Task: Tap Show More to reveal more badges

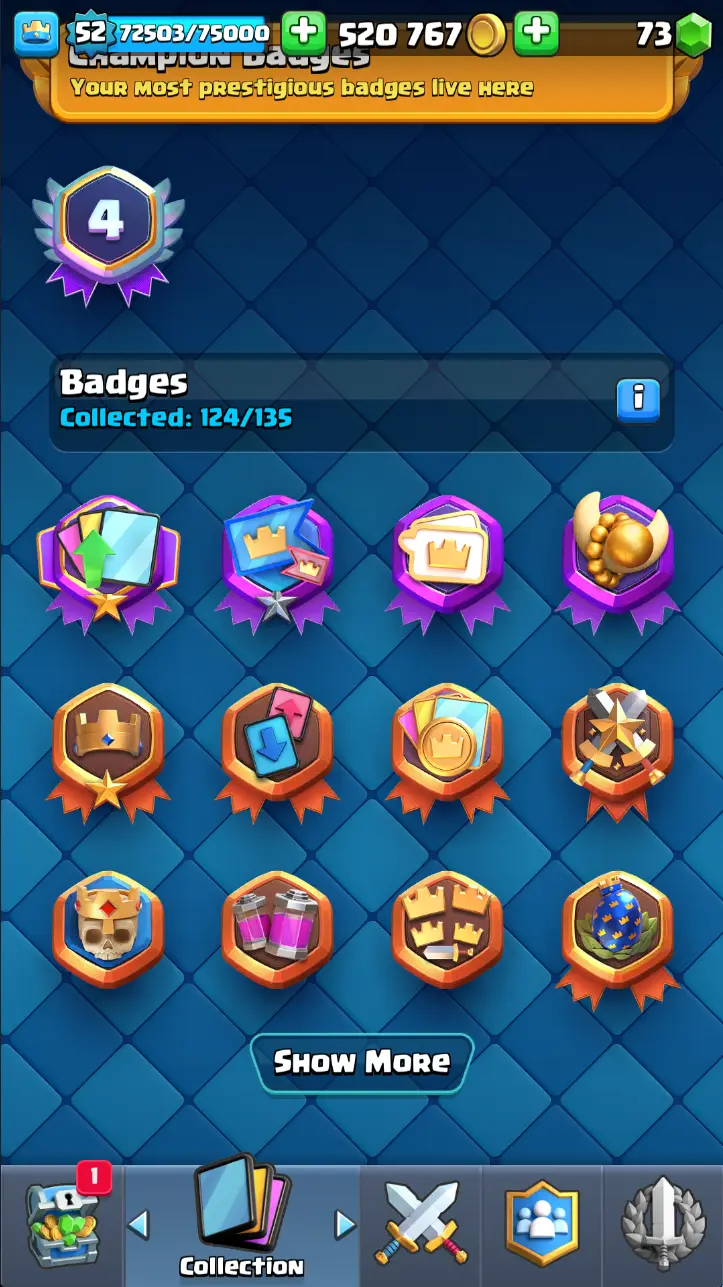Action: (x=361, y=1062)
